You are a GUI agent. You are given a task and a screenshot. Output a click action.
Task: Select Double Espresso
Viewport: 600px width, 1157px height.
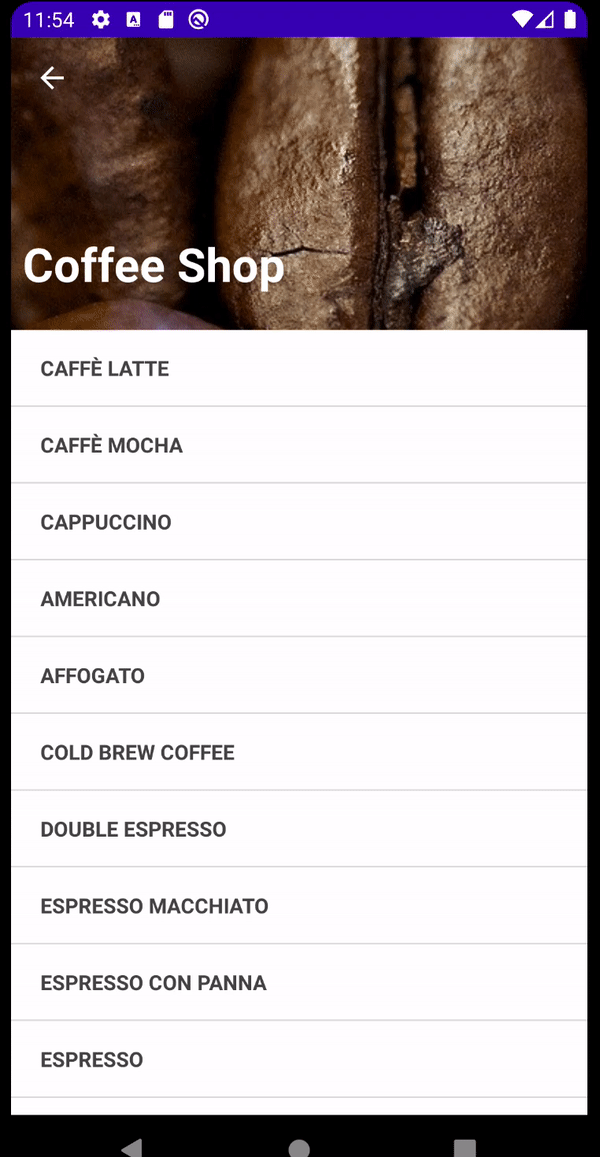pos(298,829)
